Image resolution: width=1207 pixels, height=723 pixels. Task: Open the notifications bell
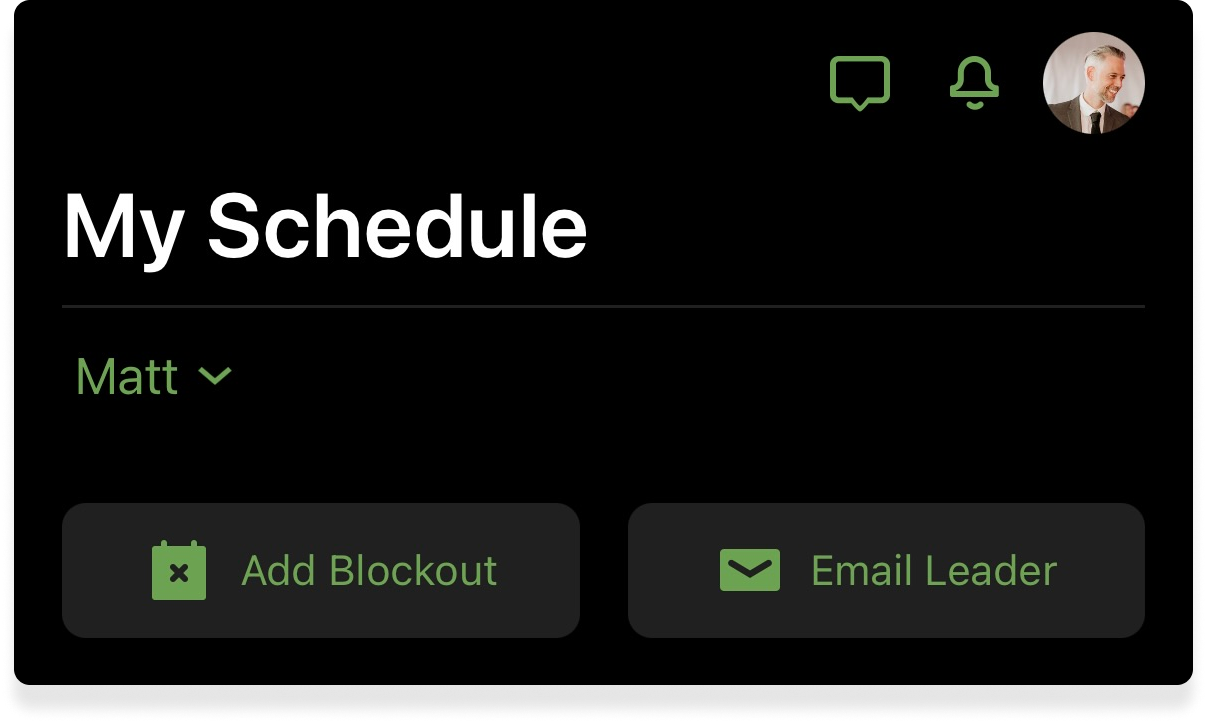click(973, 83)
